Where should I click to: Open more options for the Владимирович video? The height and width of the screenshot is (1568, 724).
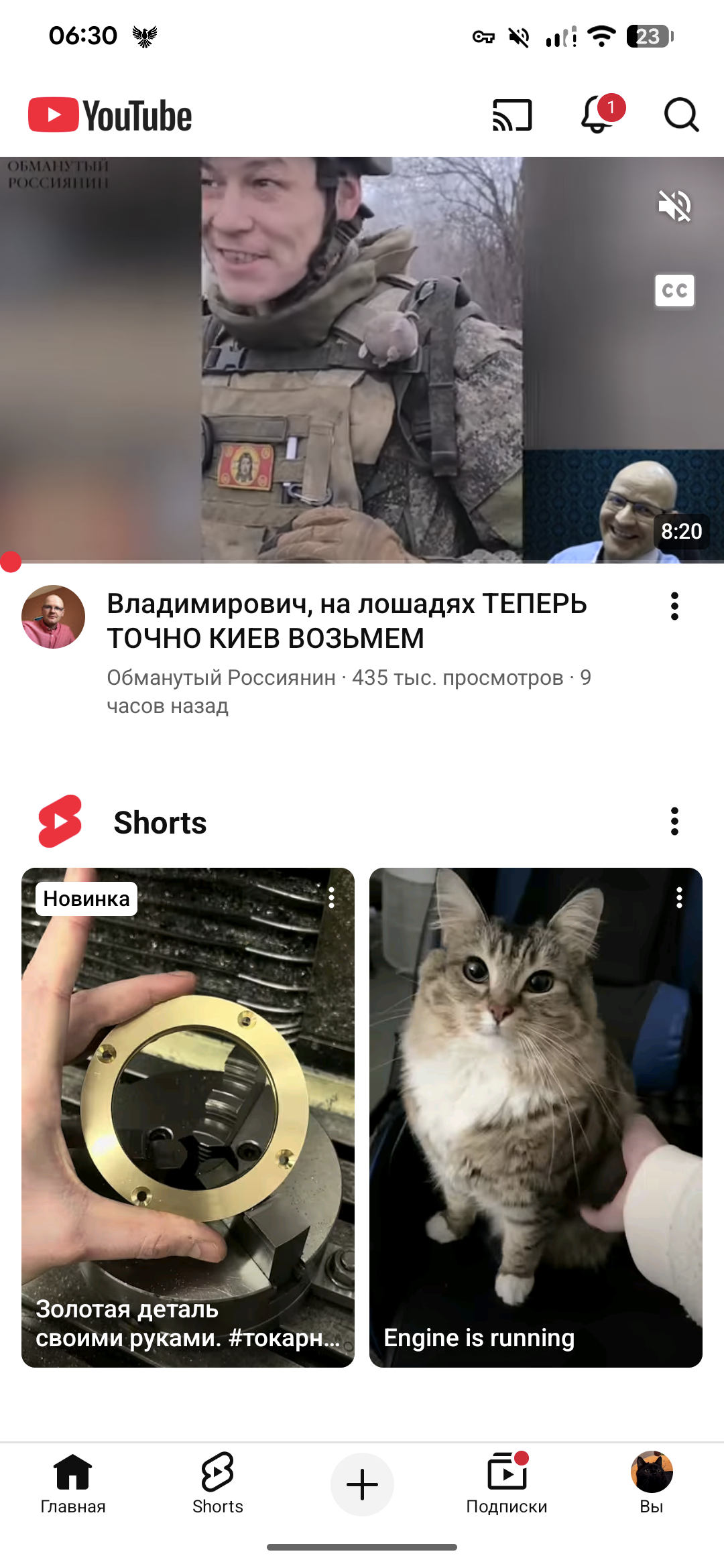[x=674, y=606]
